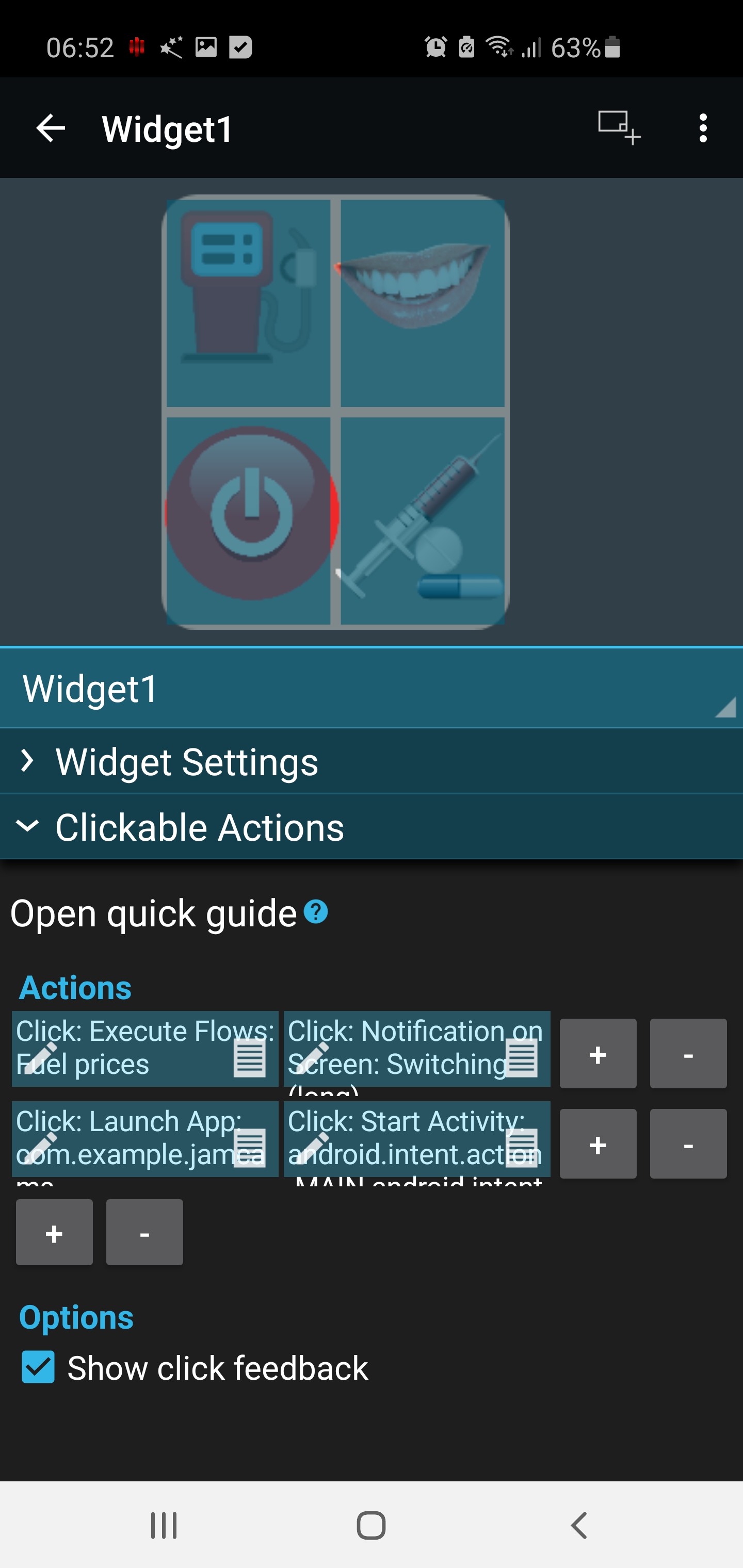Tap the fuel pump cell in widget preview
The width and height of the screenshot is (743, 1568).
click(248, 303)
